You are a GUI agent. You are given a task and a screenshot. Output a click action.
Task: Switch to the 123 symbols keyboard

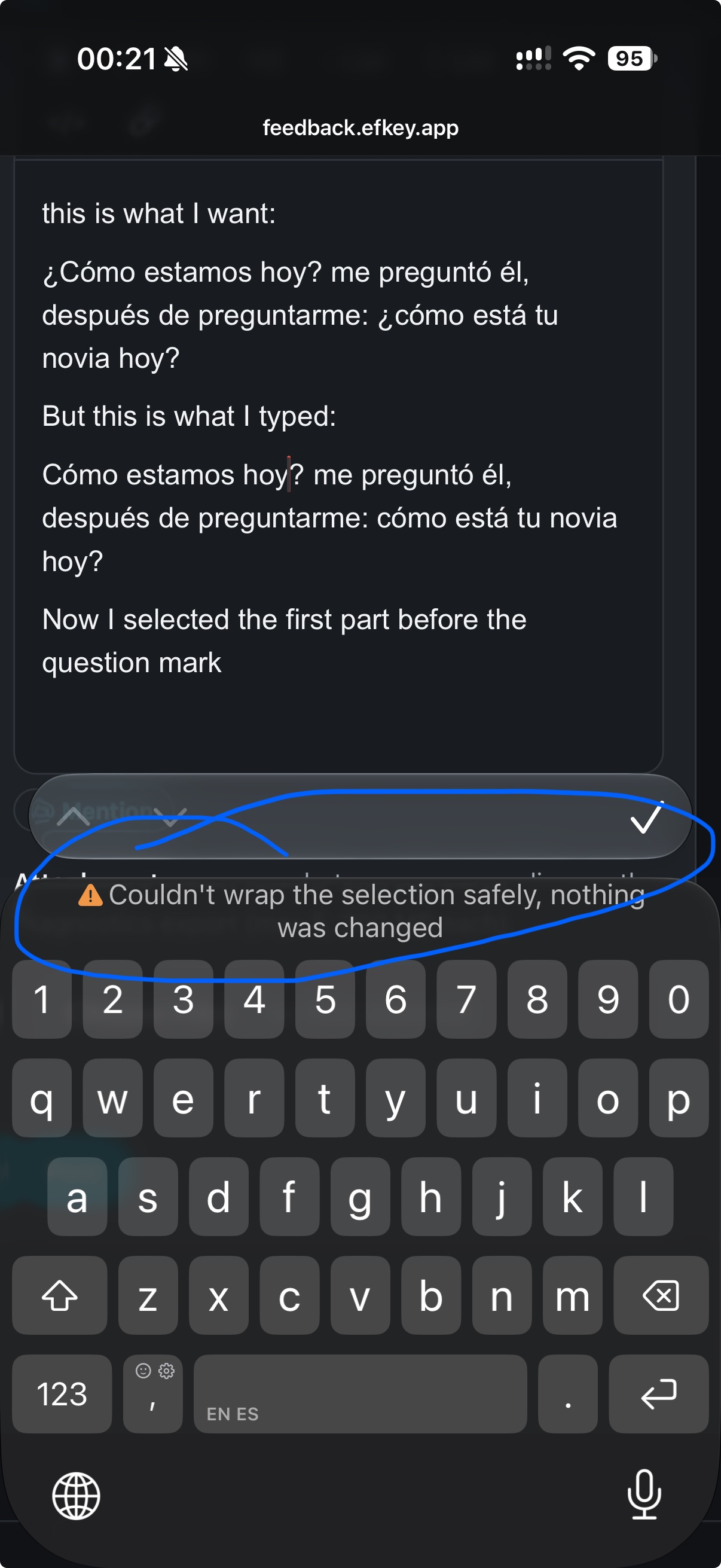(62, 1394)
